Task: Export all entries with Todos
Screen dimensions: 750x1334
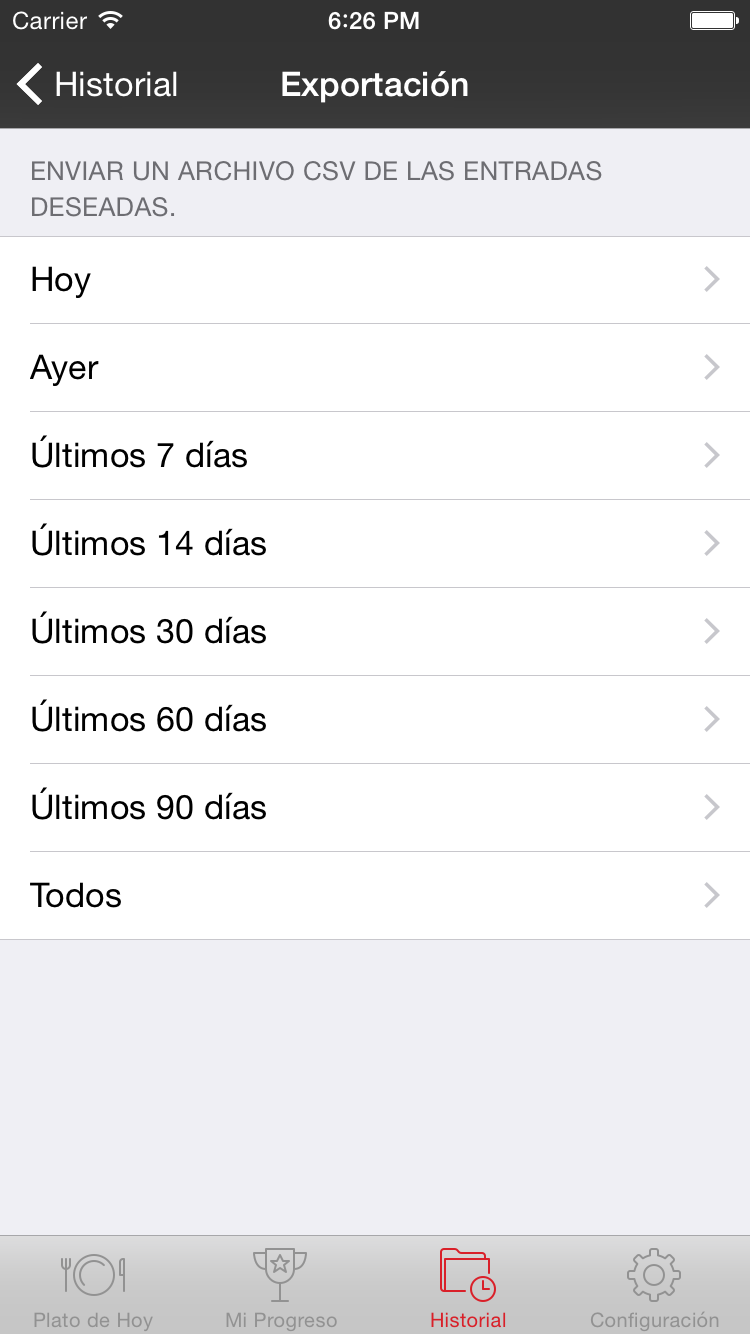Action: pos(375,896)
